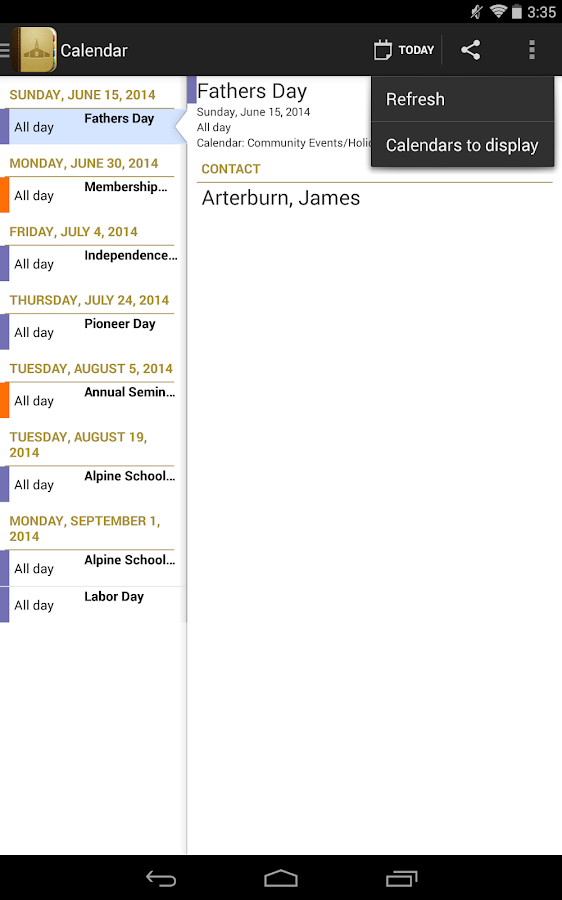
Task: Go to the home screen
Action: point(281,878)
